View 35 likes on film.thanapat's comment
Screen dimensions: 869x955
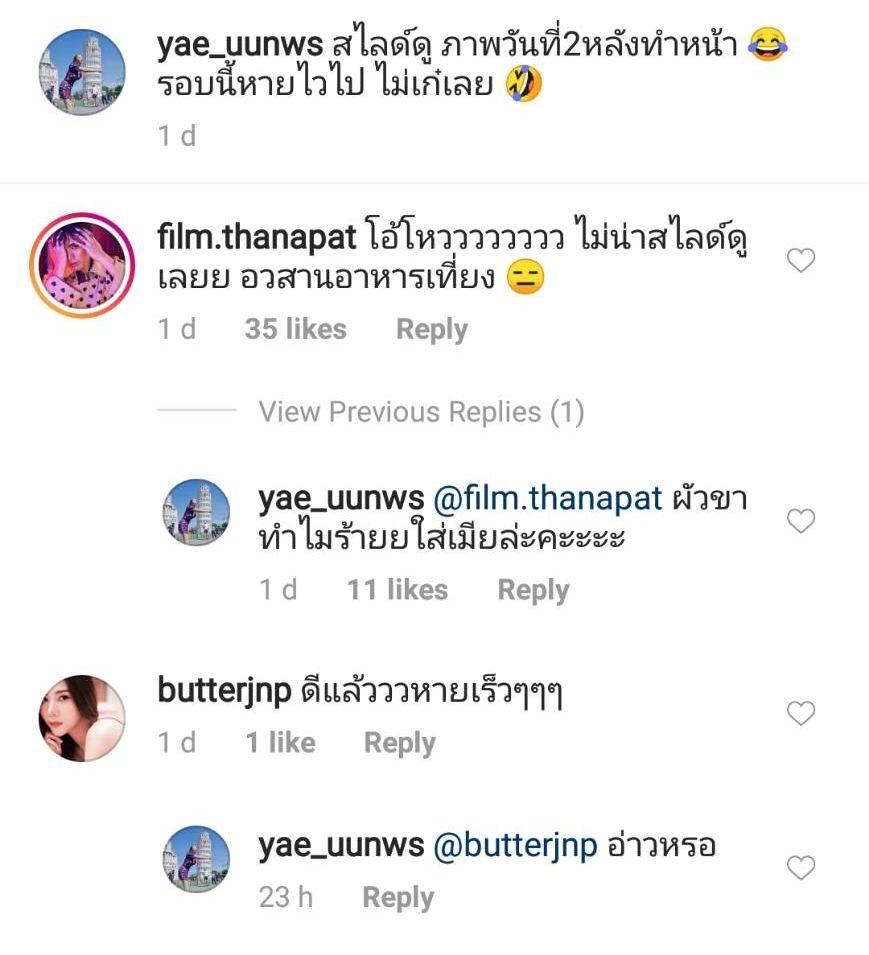(x=295, y=330)
